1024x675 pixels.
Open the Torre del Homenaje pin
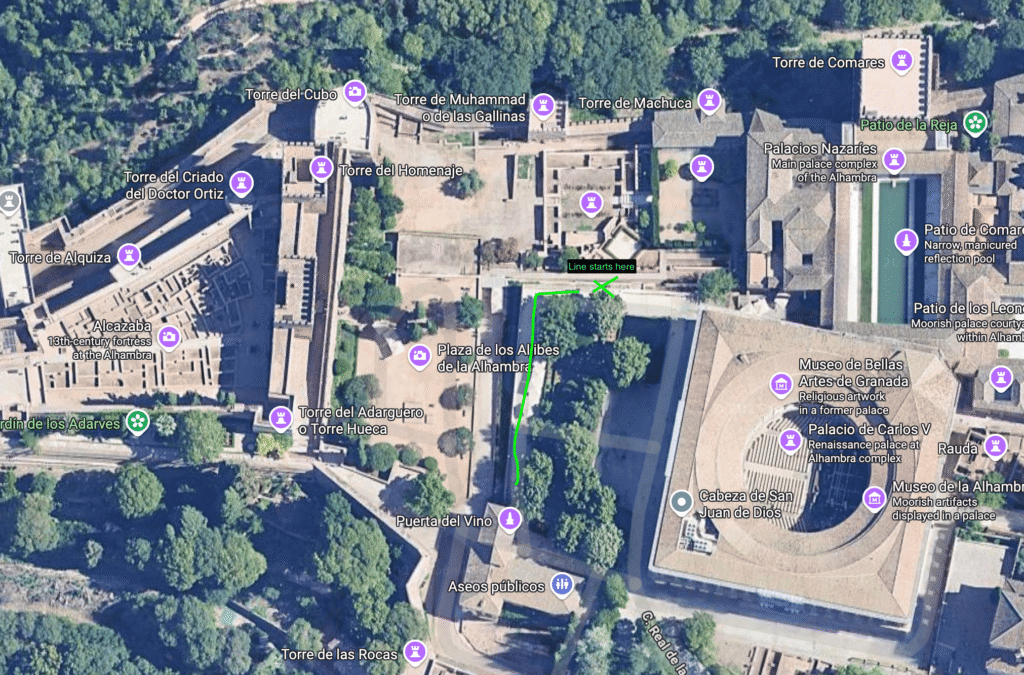click(x=321, y=168)
